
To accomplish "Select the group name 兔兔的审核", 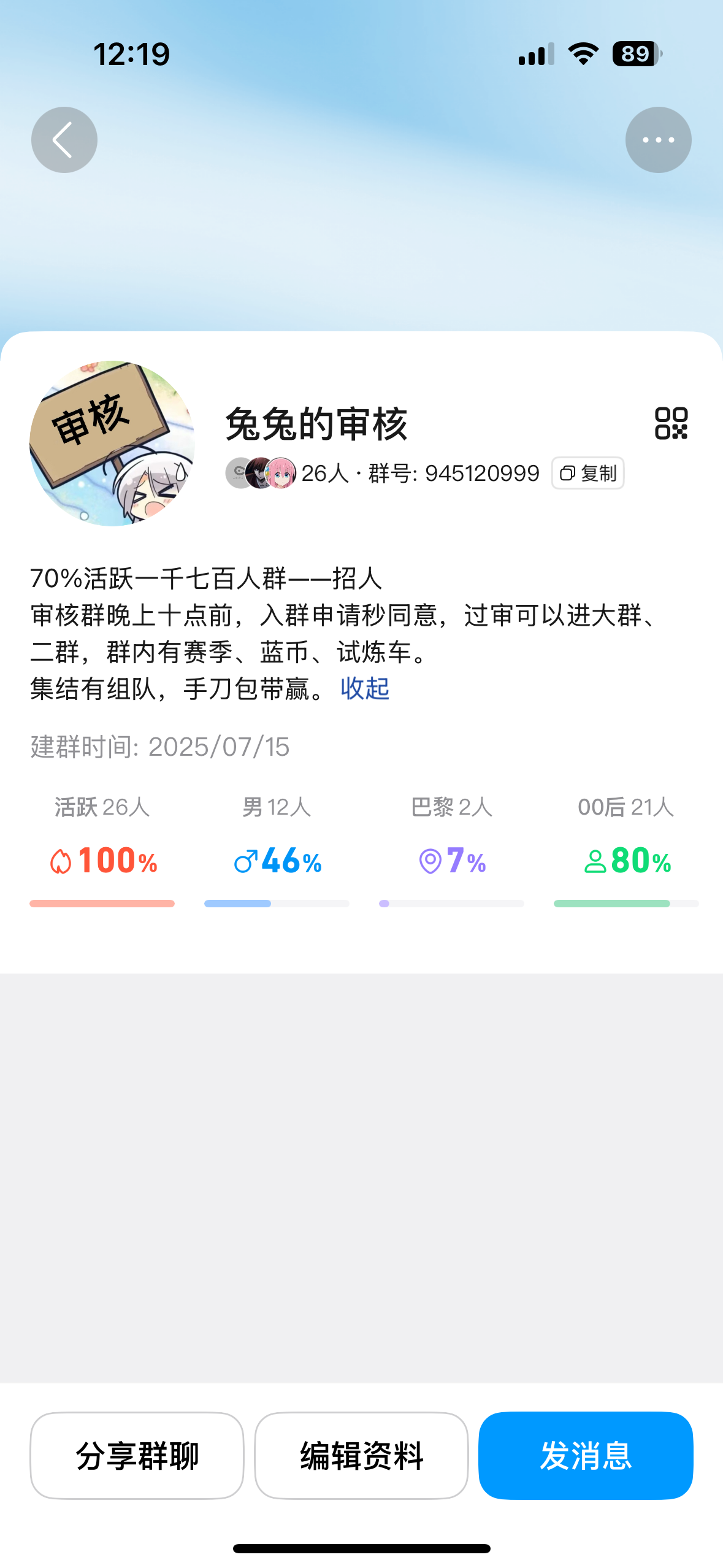I will tap(318, 423).
